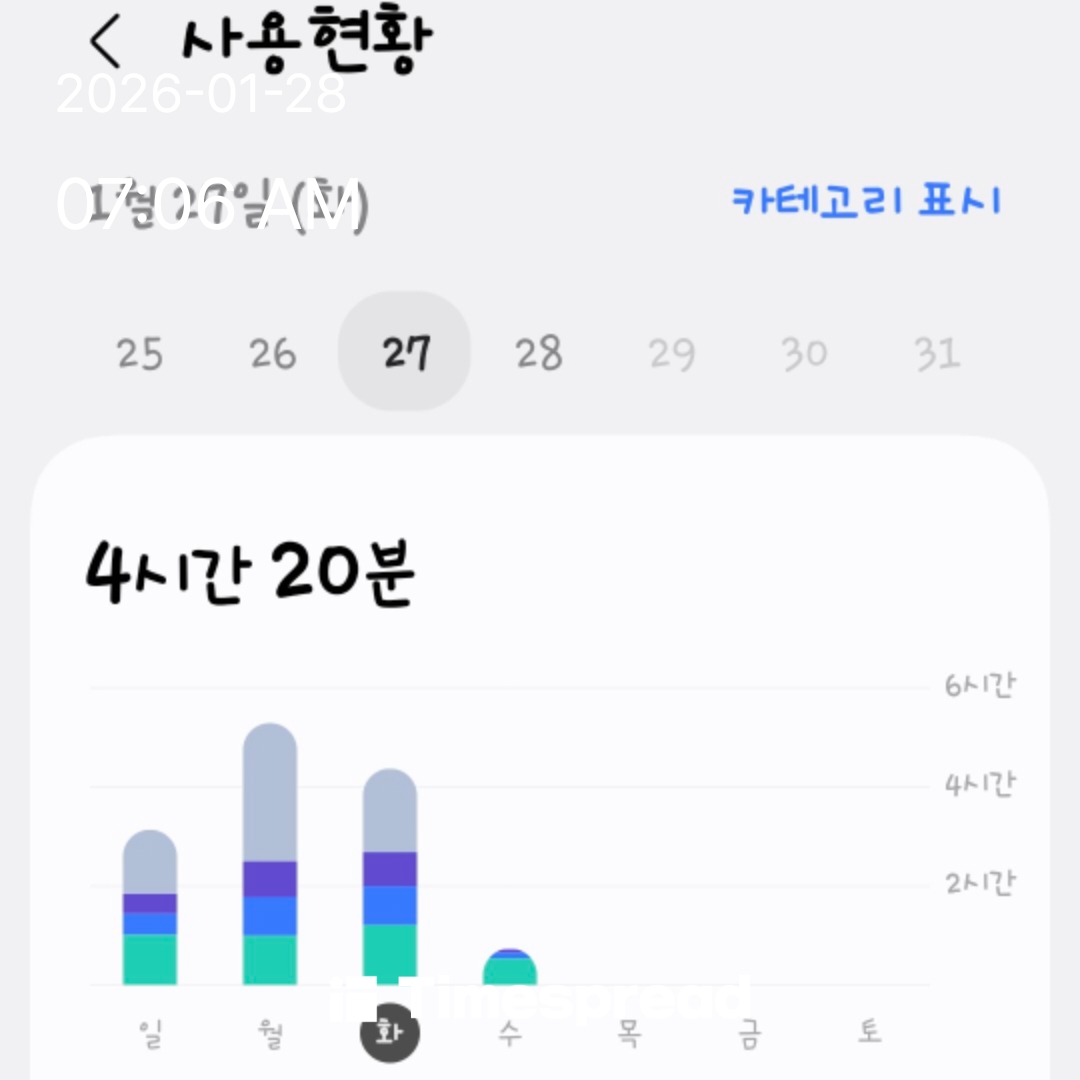
Task: Tap the 카테고리 표시 link
Action: pos(866,200)
